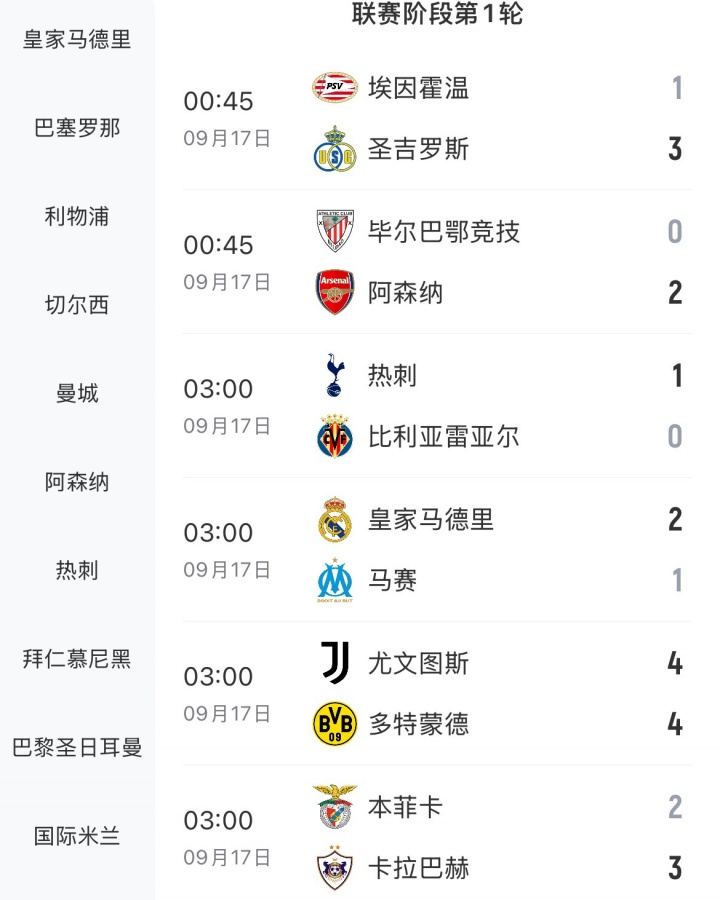View the 皇家马德里 vs 马赛 match details
Image resolution: width=720 pixels, height=900 pixels.
tap(437, 550)
